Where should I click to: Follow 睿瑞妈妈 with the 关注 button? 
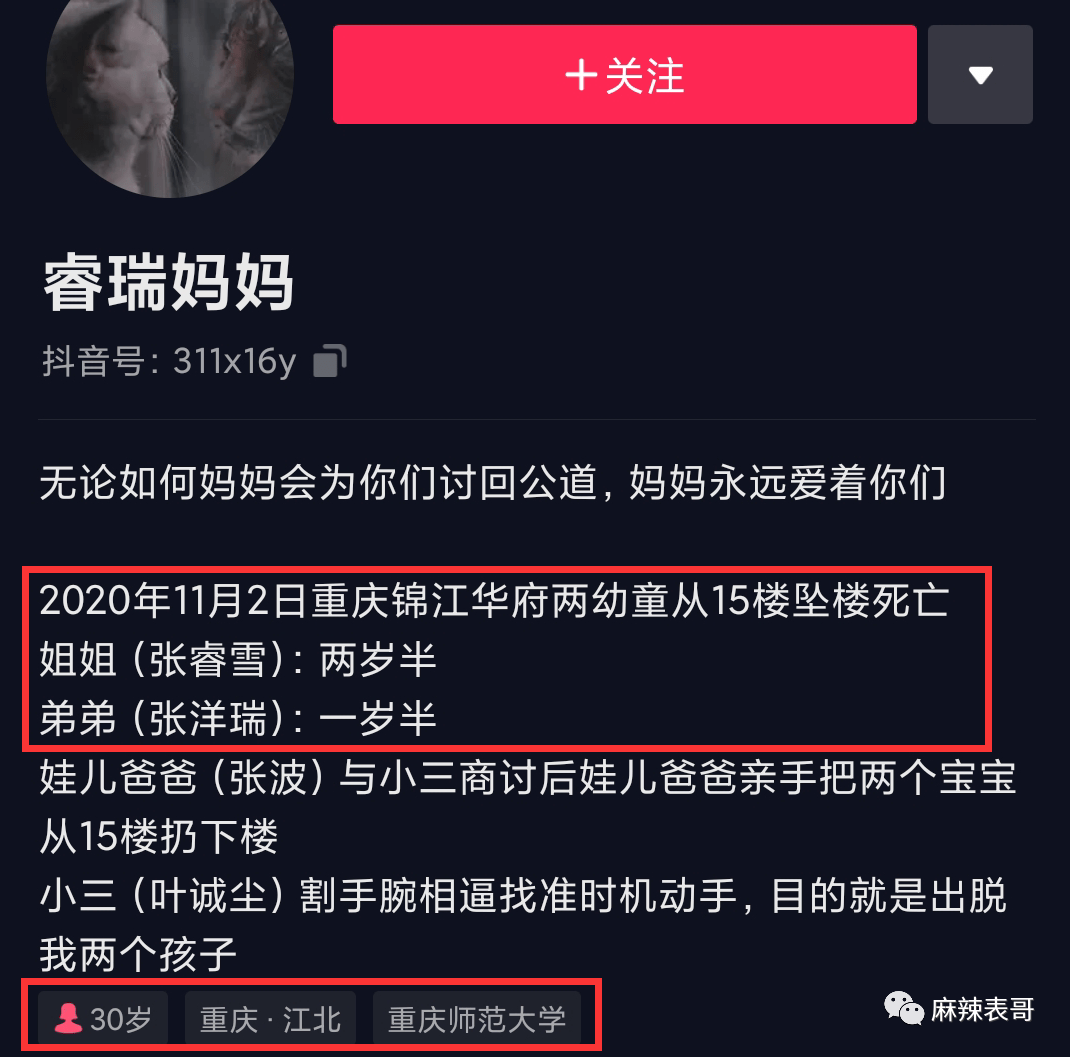coord(624,75)
